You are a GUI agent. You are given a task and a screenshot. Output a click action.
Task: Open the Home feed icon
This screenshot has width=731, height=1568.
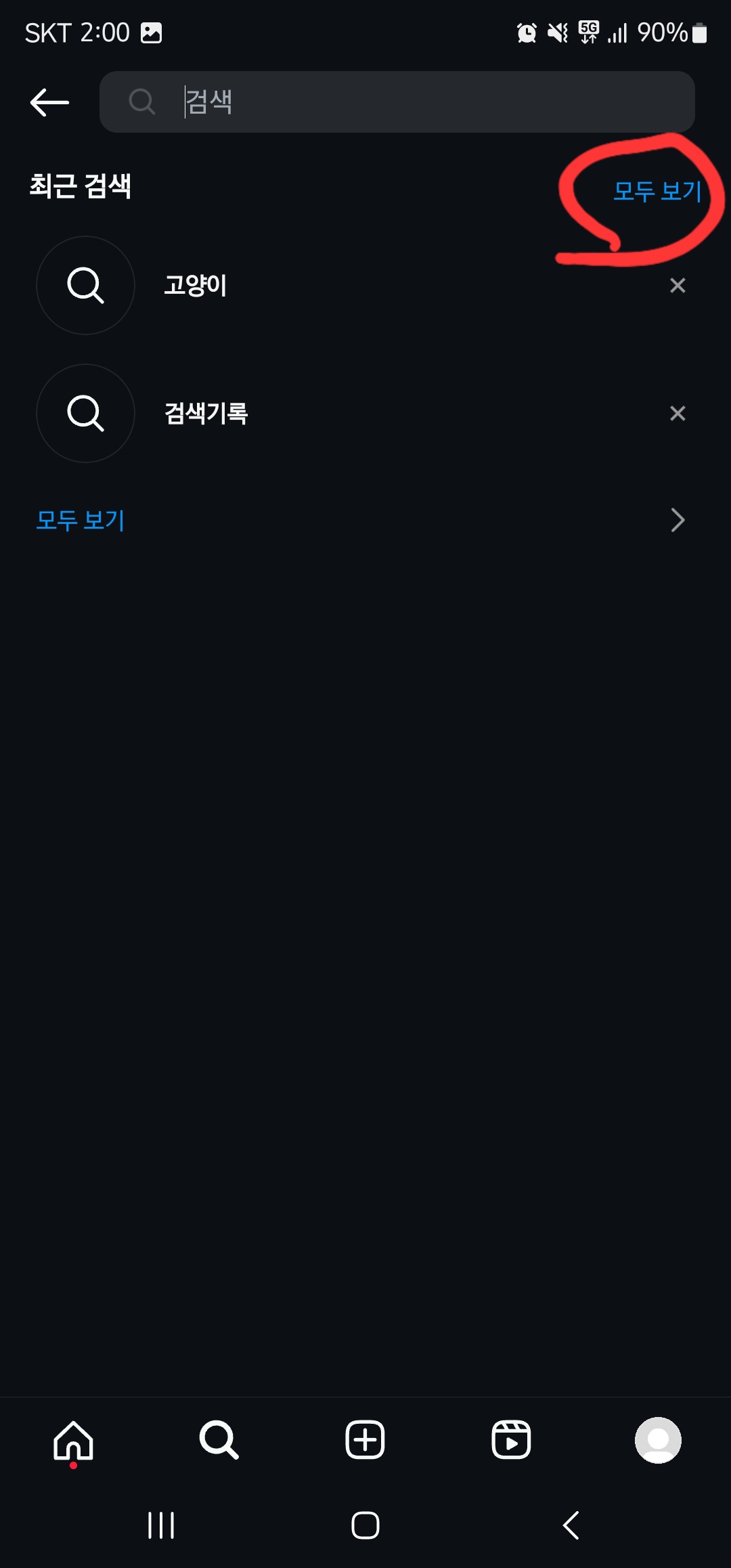pyautogui.click(x=73, y=1441)
